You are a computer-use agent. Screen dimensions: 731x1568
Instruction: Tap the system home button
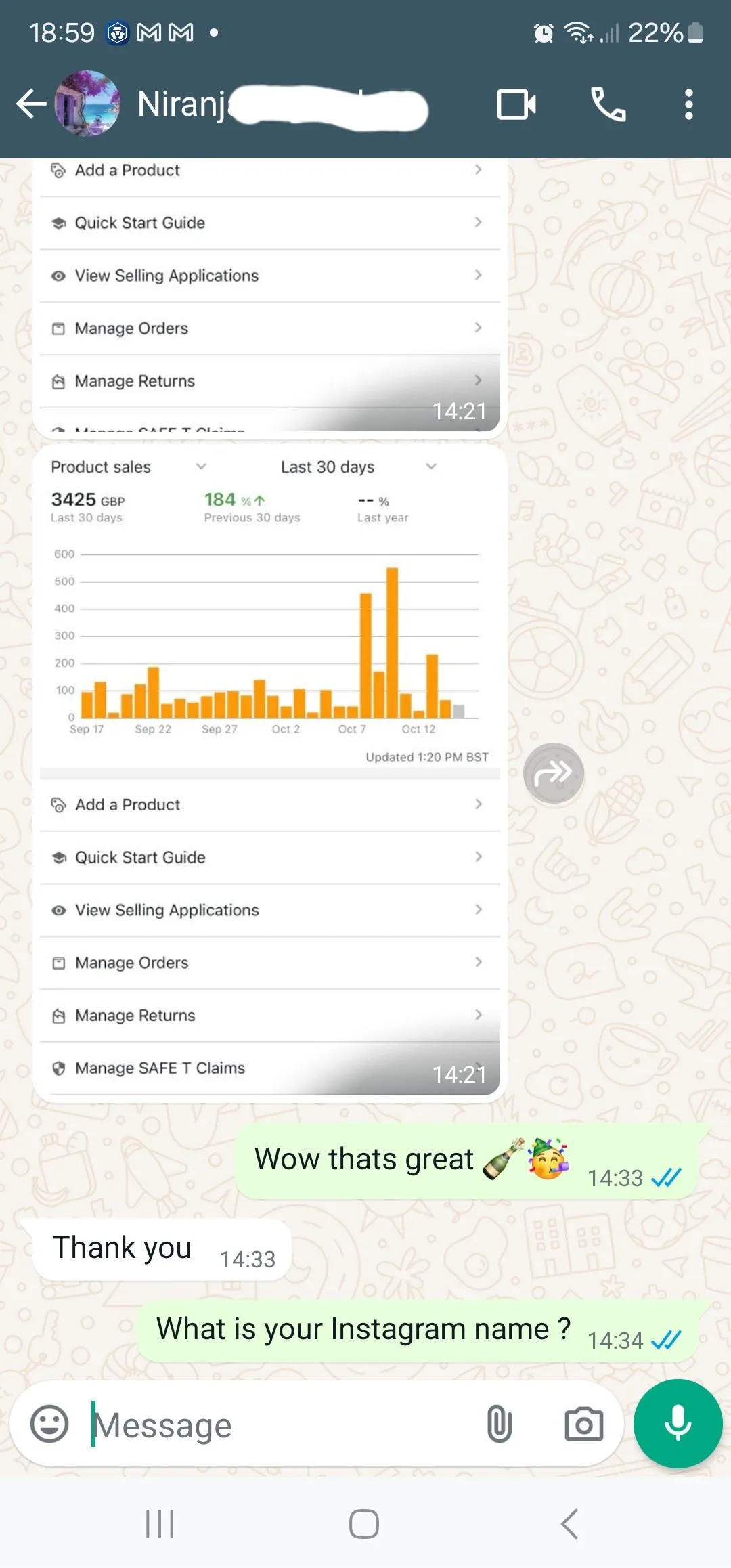(x=364, y=1524)
